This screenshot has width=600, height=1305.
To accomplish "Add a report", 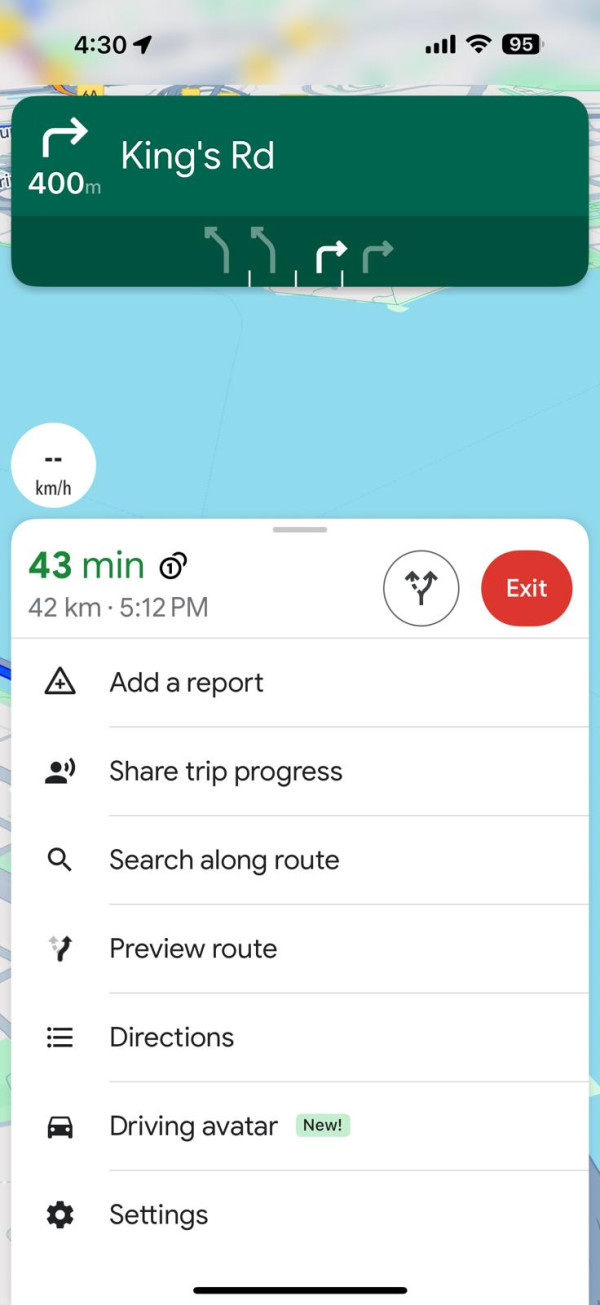I will click(187, 683).
